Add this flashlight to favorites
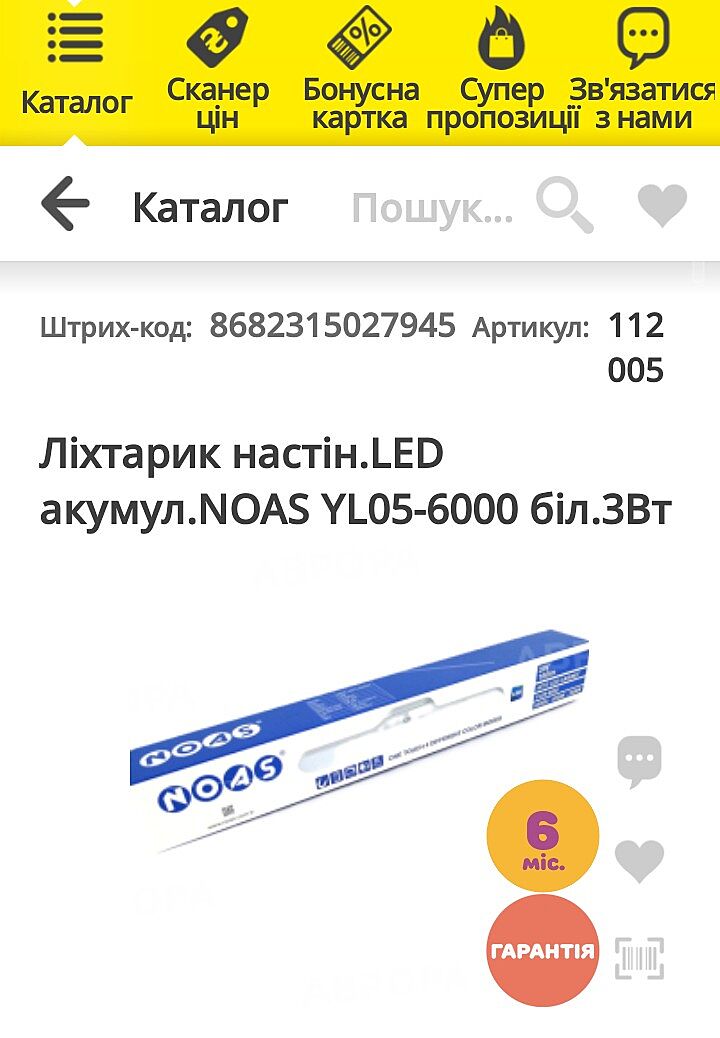The width and height of the screenshot is (720, 1038). (x=639, y=860)
